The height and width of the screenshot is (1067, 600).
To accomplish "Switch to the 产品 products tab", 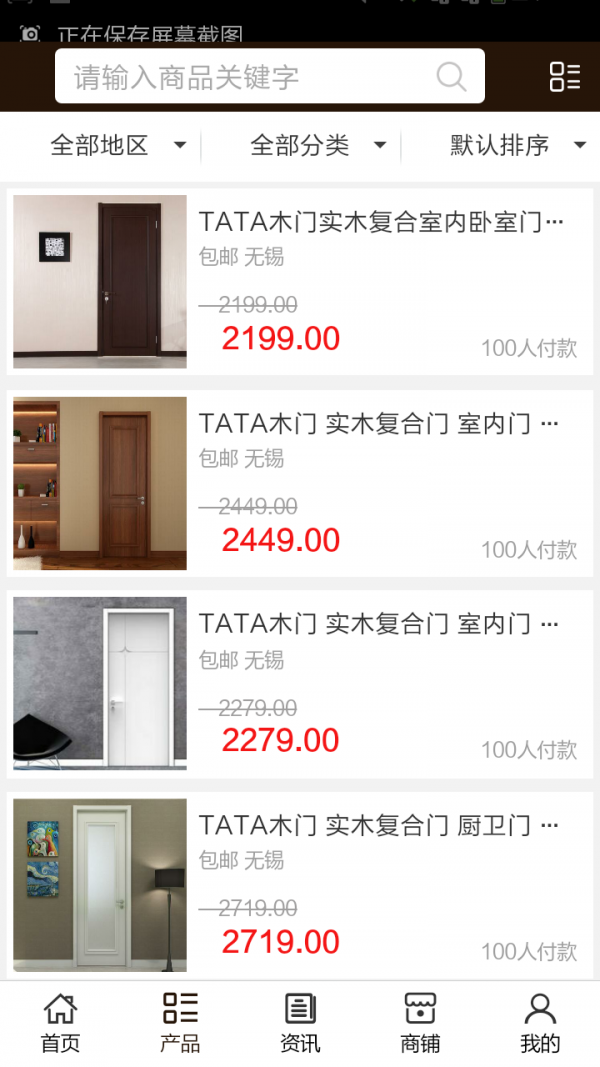I will pos(180,1023).
